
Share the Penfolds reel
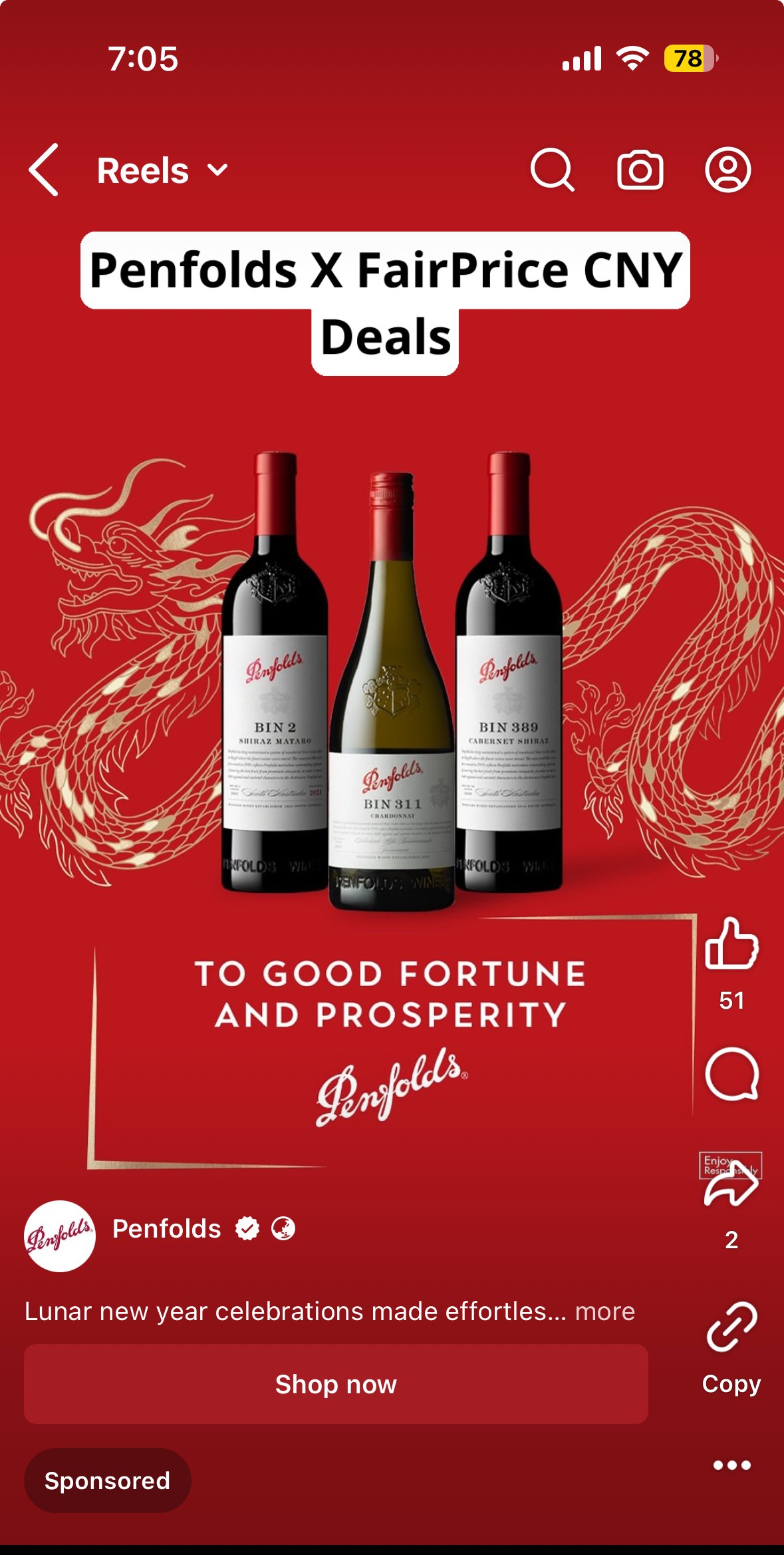coord(731,1186)
